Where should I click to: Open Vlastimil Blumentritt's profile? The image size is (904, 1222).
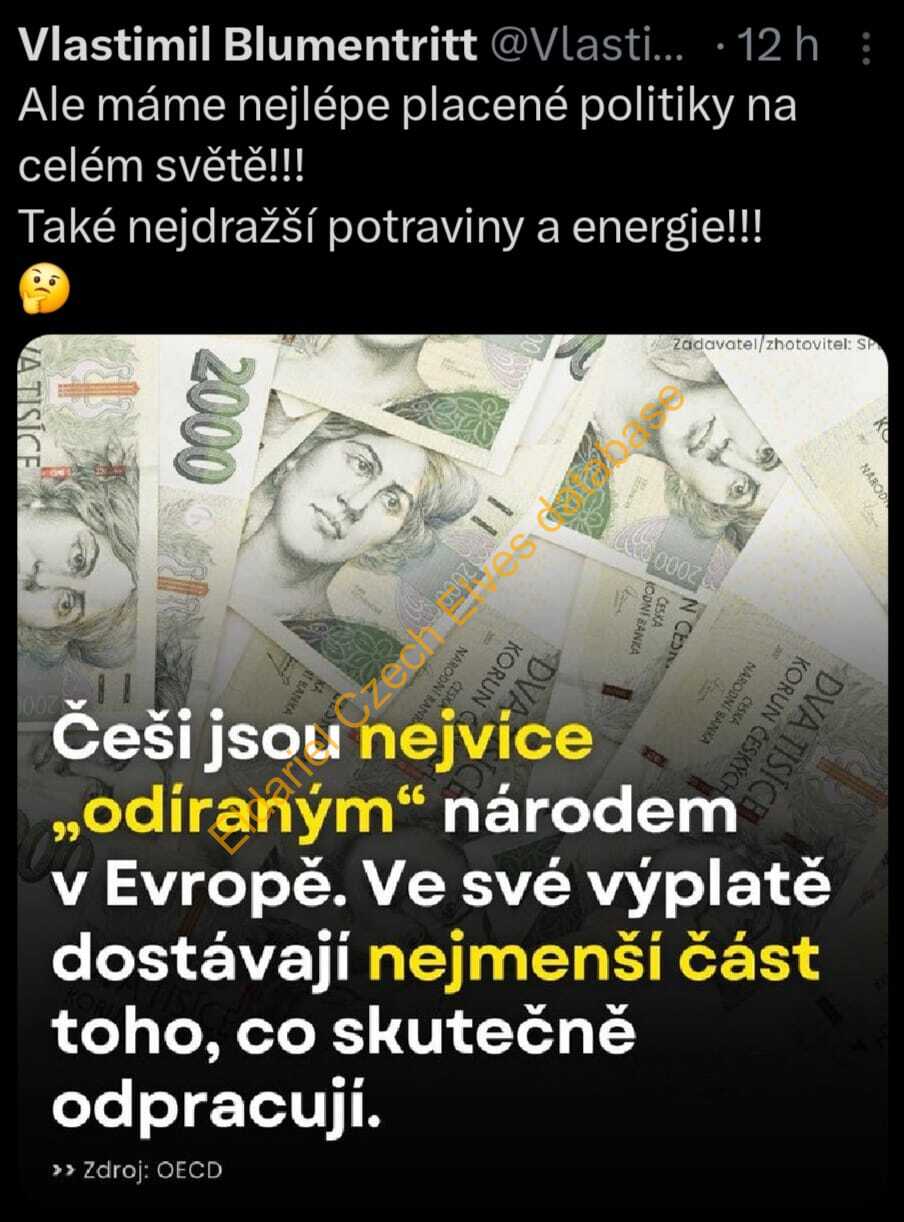point(248,47)
